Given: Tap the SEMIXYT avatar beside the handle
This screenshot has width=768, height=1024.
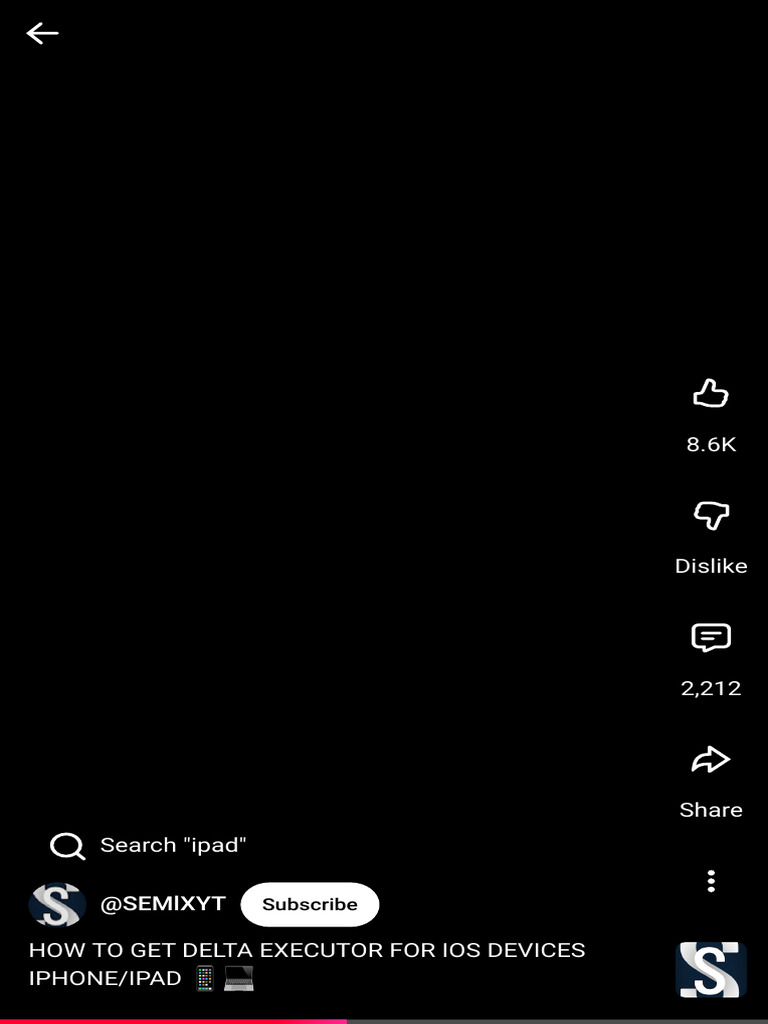Looking at the screenshot, I should coord(57,904).
